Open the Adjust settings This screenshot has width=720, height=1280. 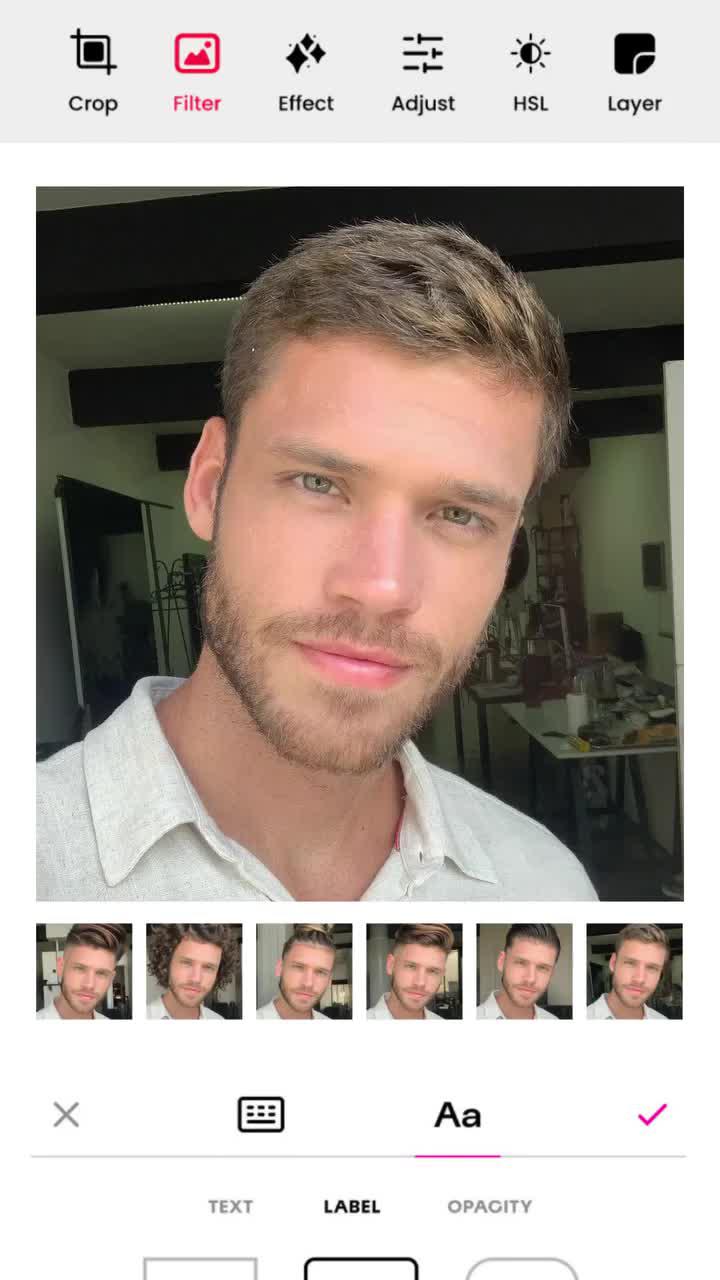pyautogui.click(x=423, y=72)
